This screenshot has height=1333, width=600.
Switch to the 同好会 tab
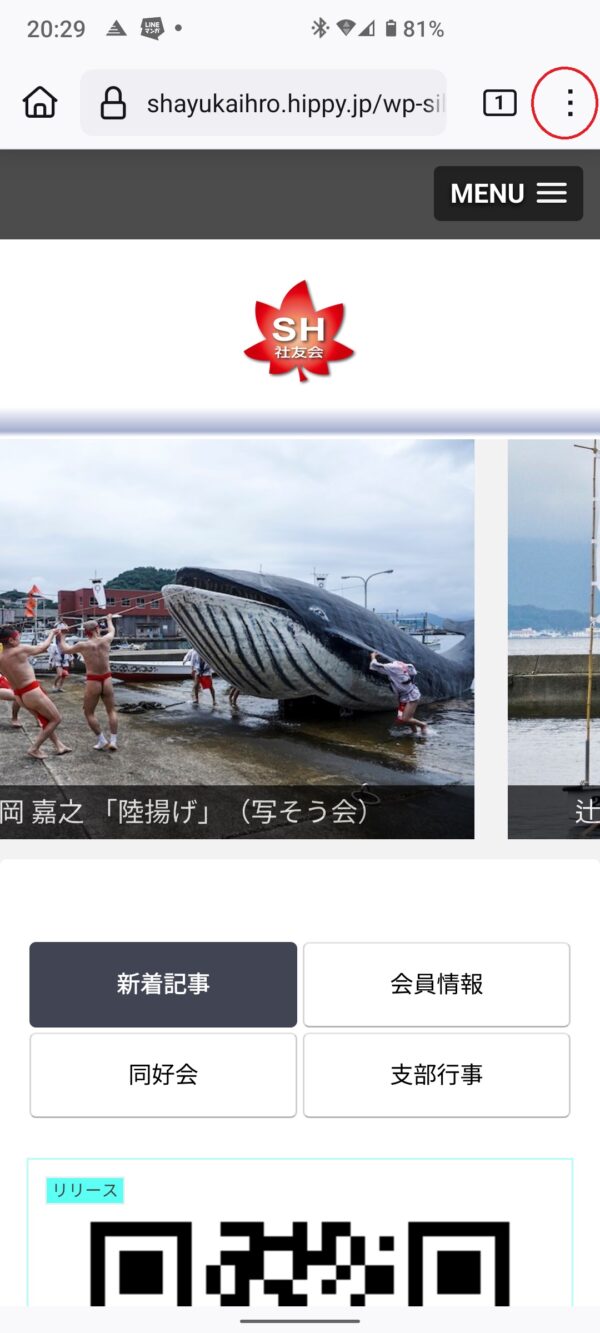click(163, 1075)
